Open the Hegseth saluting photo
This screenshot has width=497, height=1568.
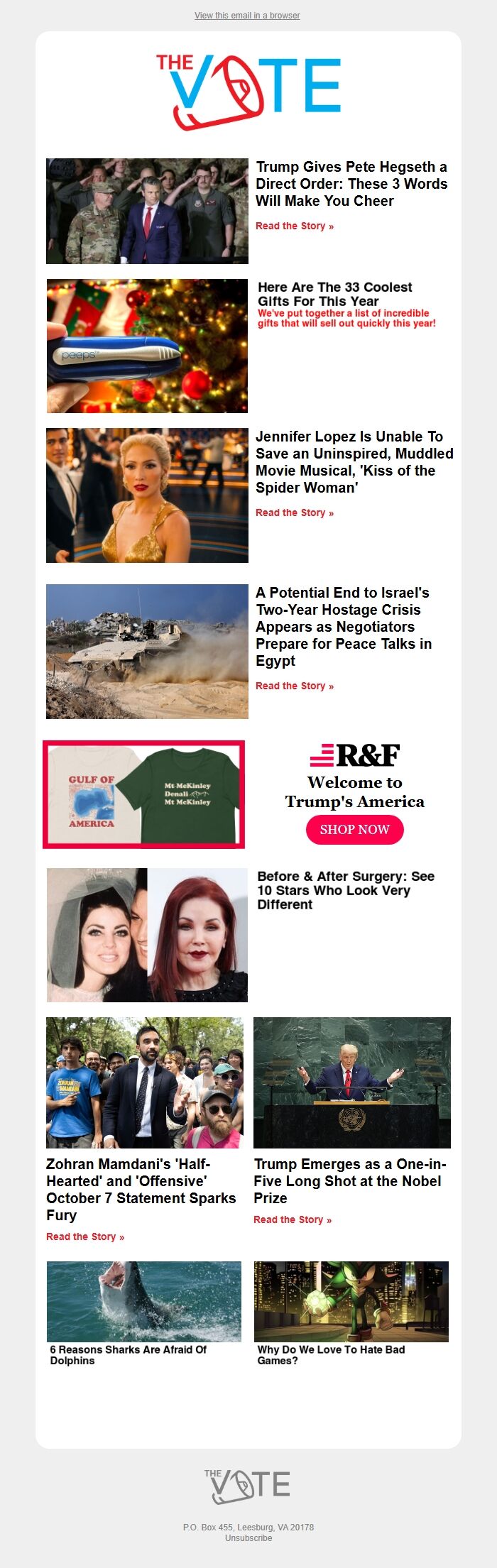pos(147,211)
